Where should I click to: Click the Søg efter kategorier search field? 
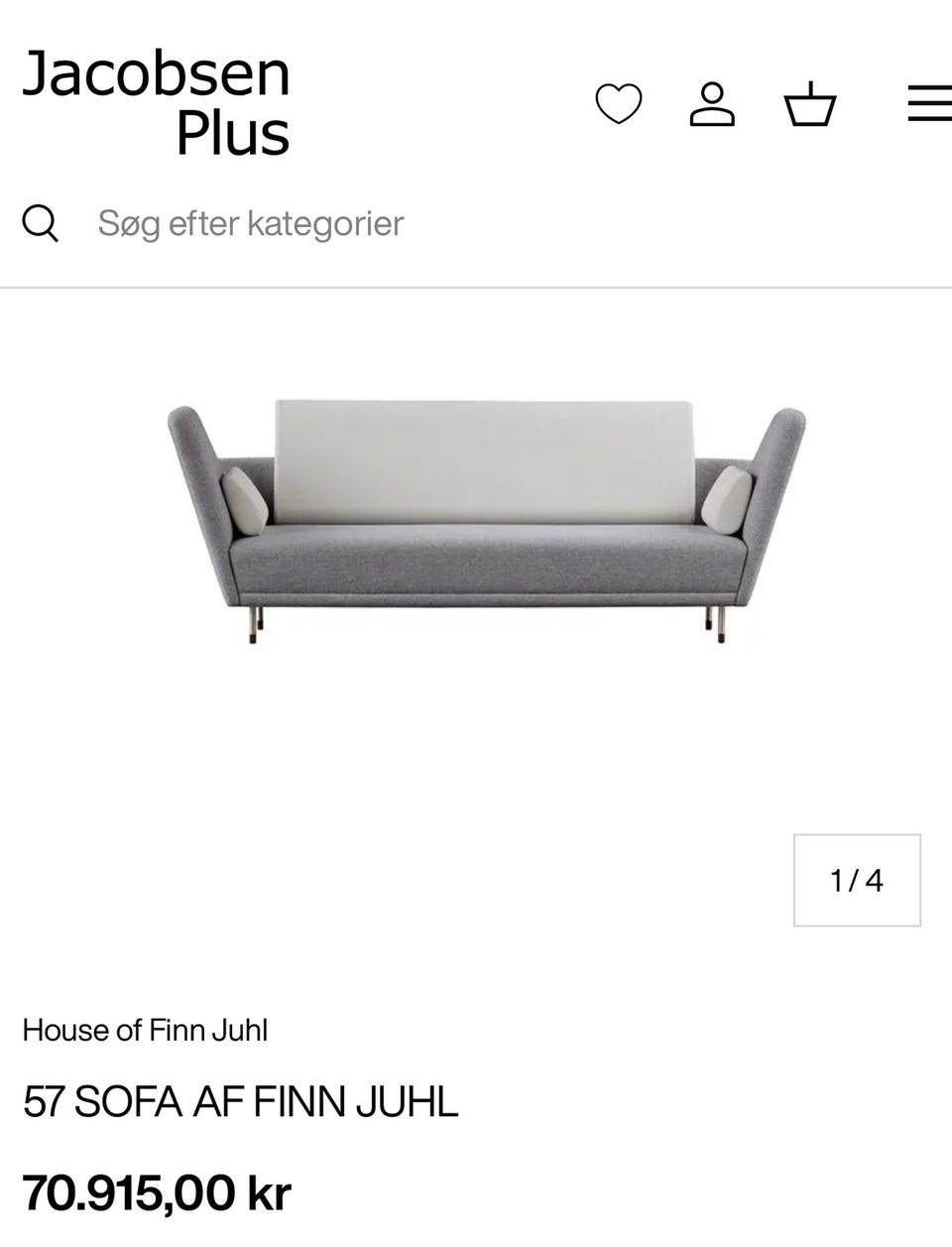(x=250, y=222)
